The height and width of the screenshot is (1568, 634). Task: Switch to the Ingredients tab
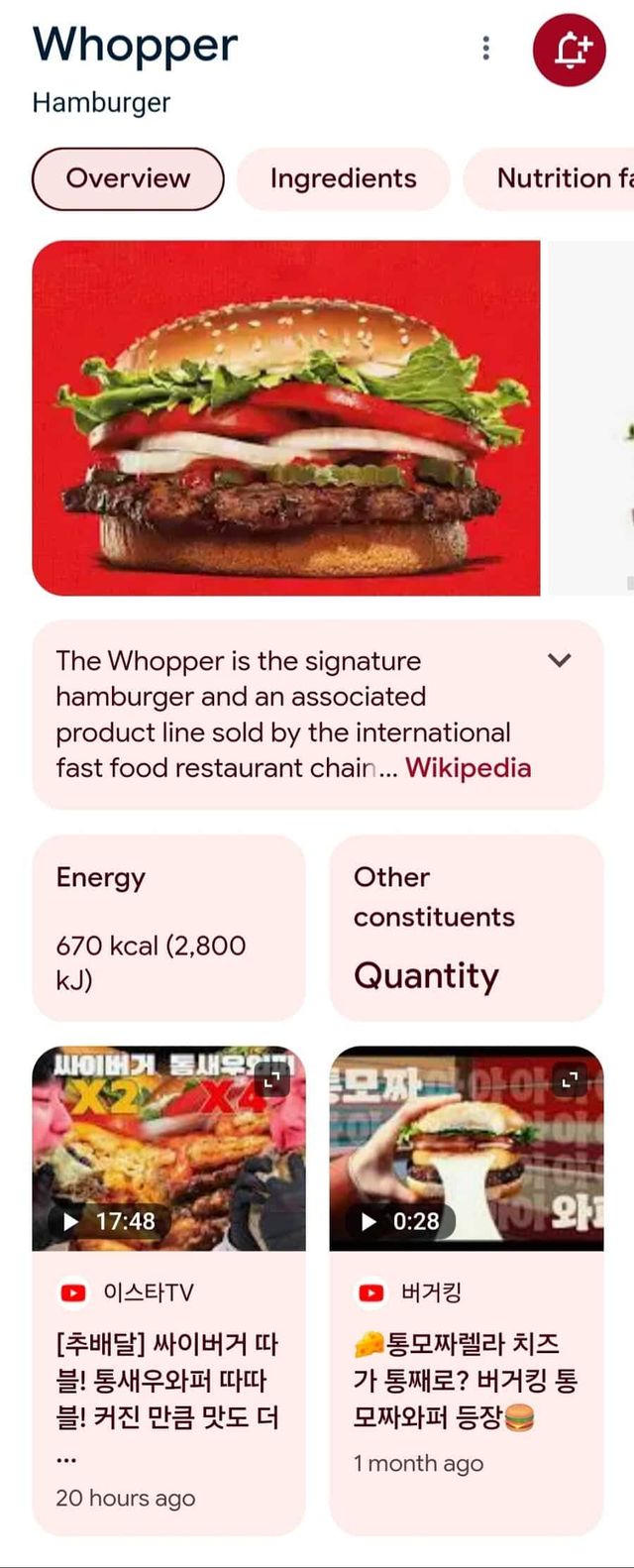click(343, 178)
